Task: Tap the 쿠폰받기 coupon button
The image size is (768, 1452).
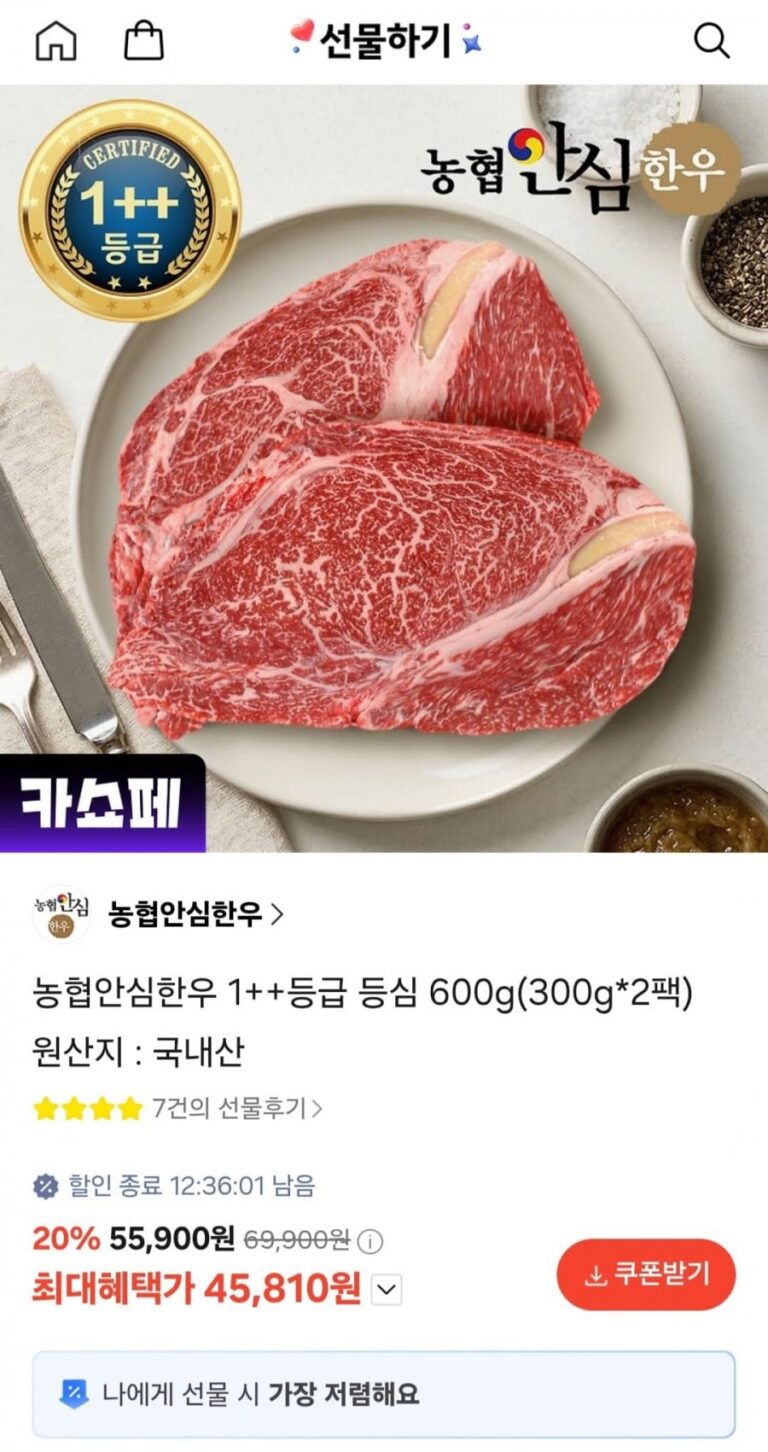Action: coord(646,1275)
